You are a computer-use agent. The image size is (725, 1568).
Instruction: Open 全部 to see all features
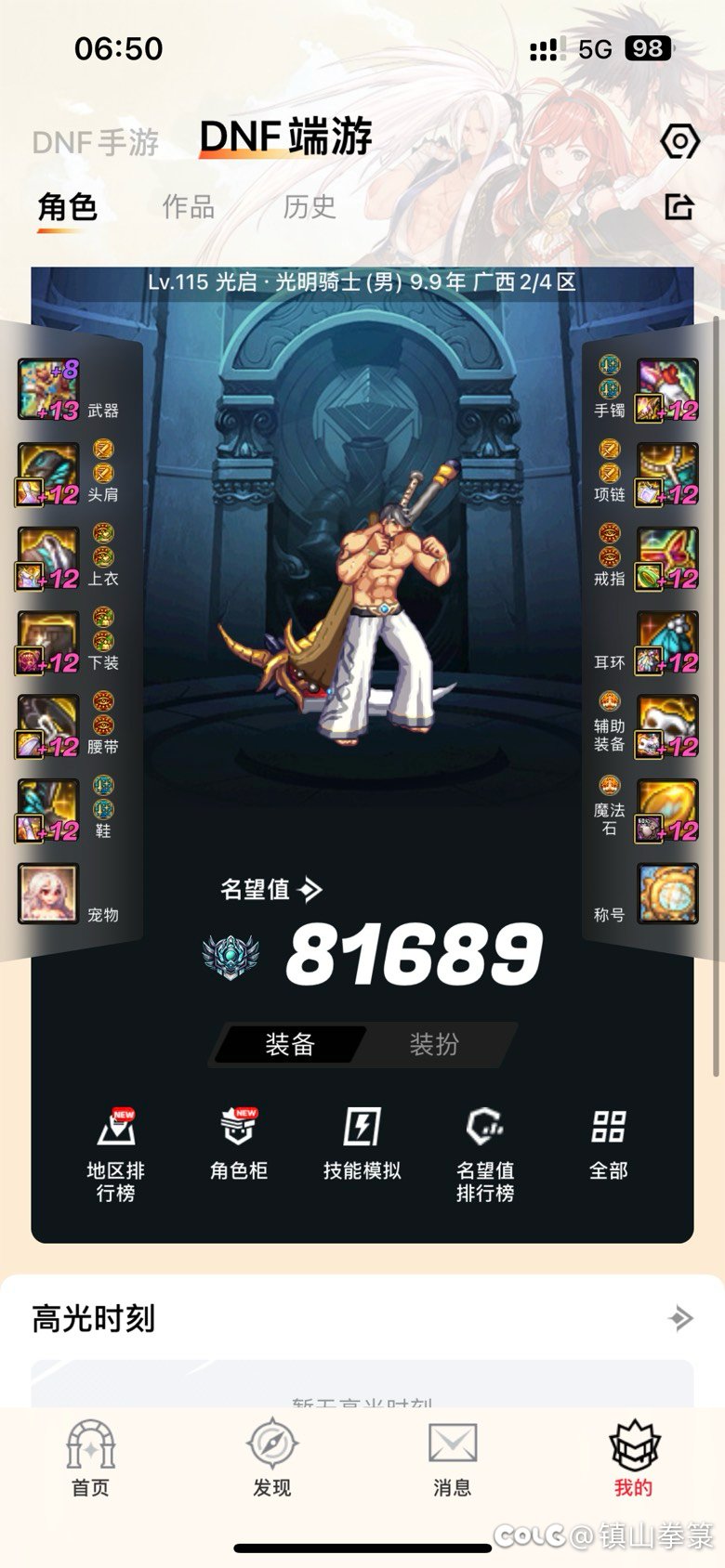pyautogui.click(x=608, y=1144)
